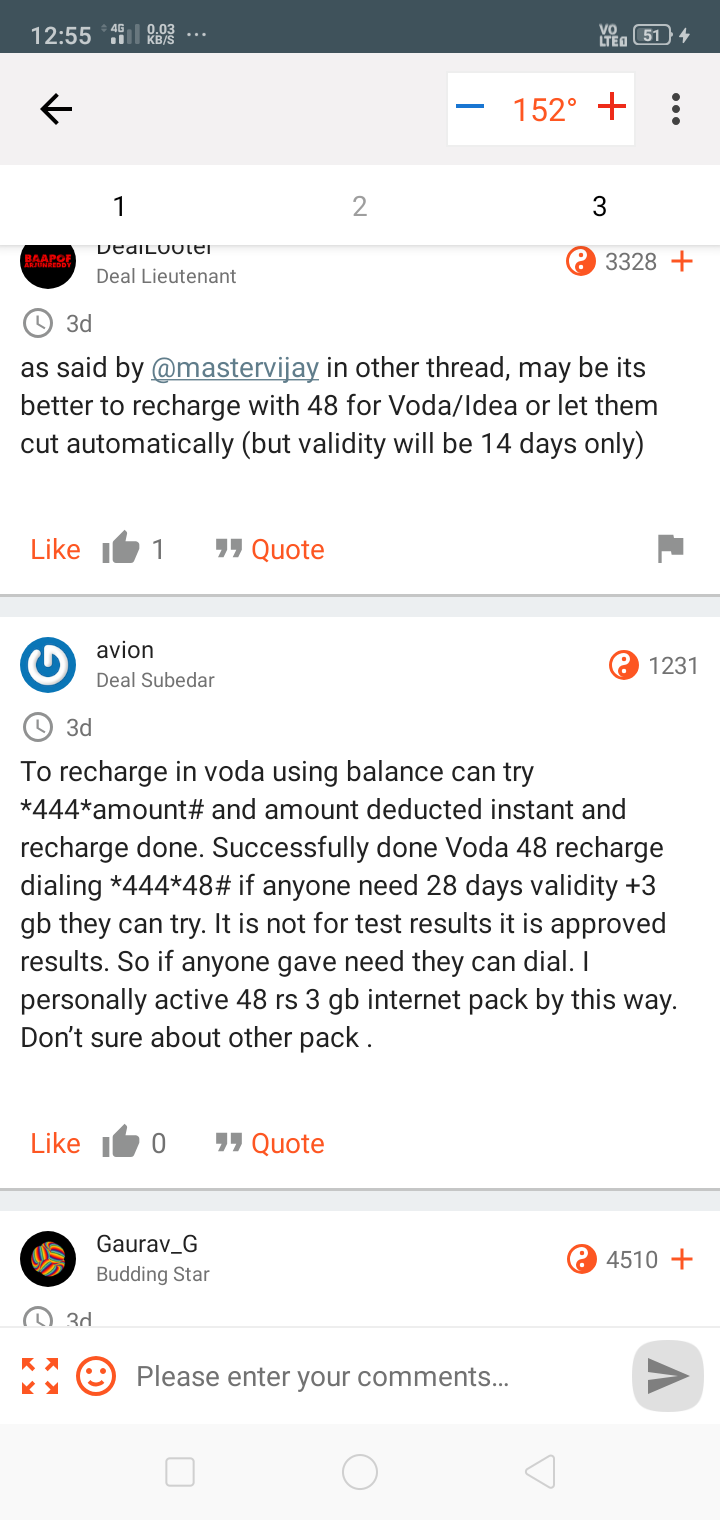
Task: Like DealLooter's comment
Action: click(x=56, y=549)
